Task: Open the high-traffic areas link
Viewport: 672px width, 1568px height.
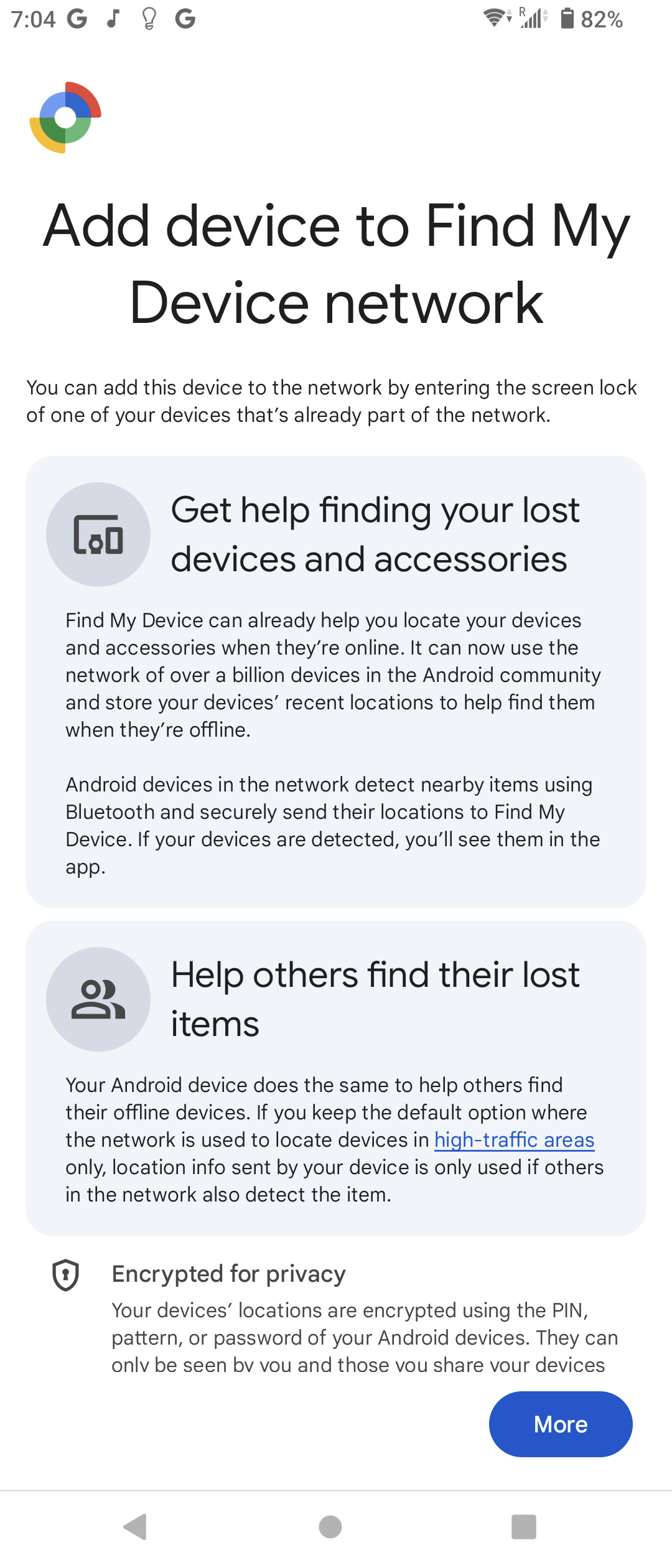Action: 514,1140
